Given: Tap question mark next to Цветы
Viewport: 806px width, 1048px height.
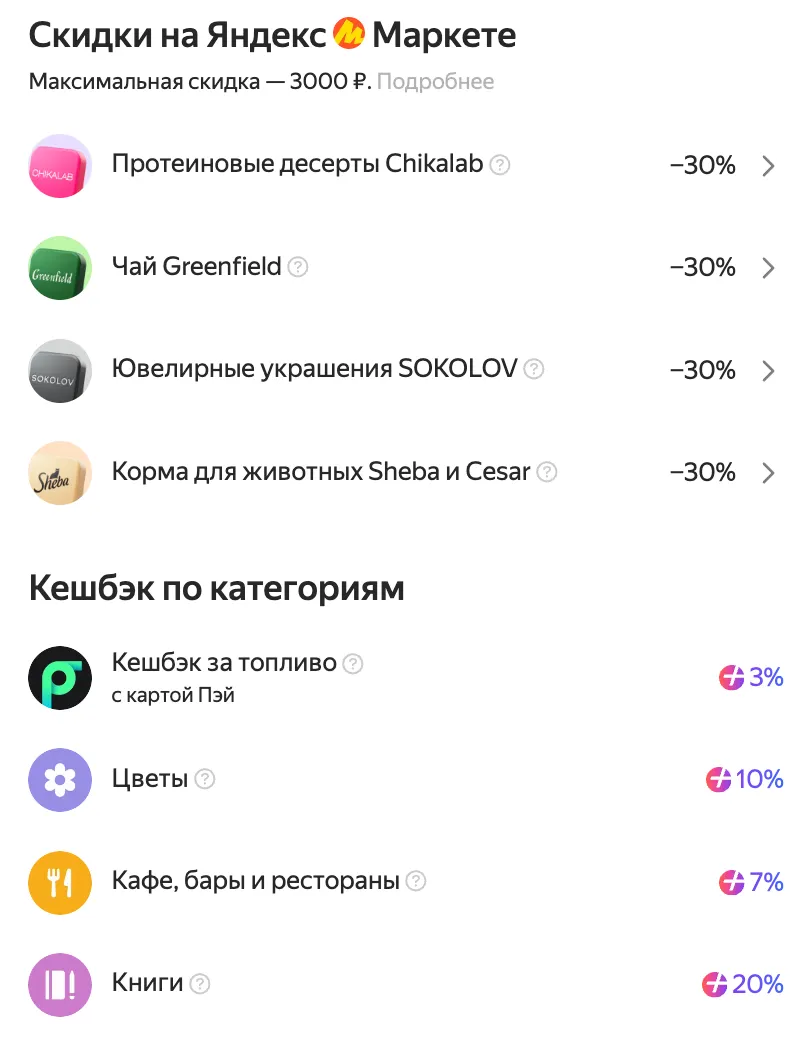Looking at the screenshot, I should tap(205, 779).
